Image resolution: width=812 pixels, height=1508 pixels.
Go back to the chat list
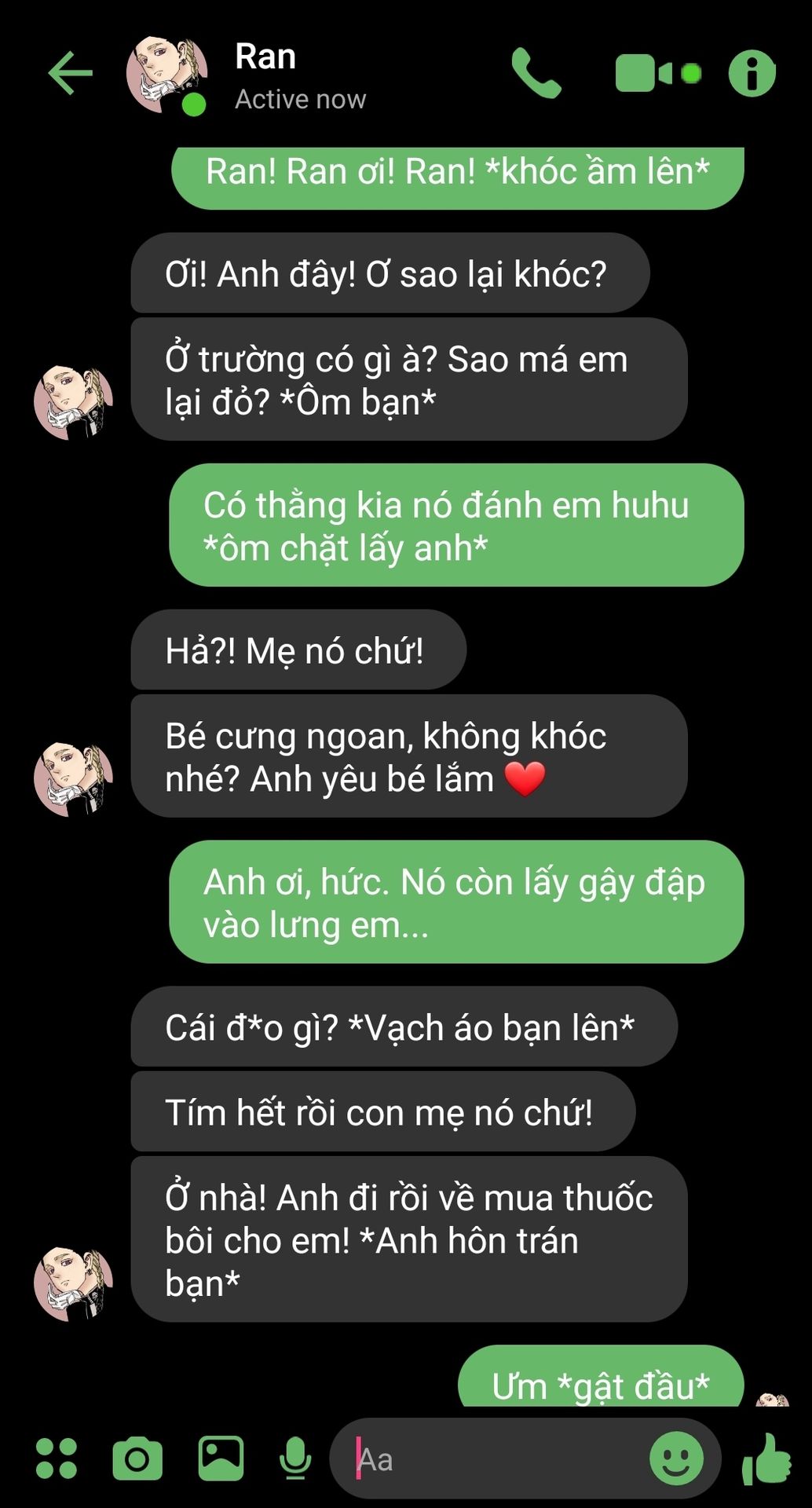71,74
